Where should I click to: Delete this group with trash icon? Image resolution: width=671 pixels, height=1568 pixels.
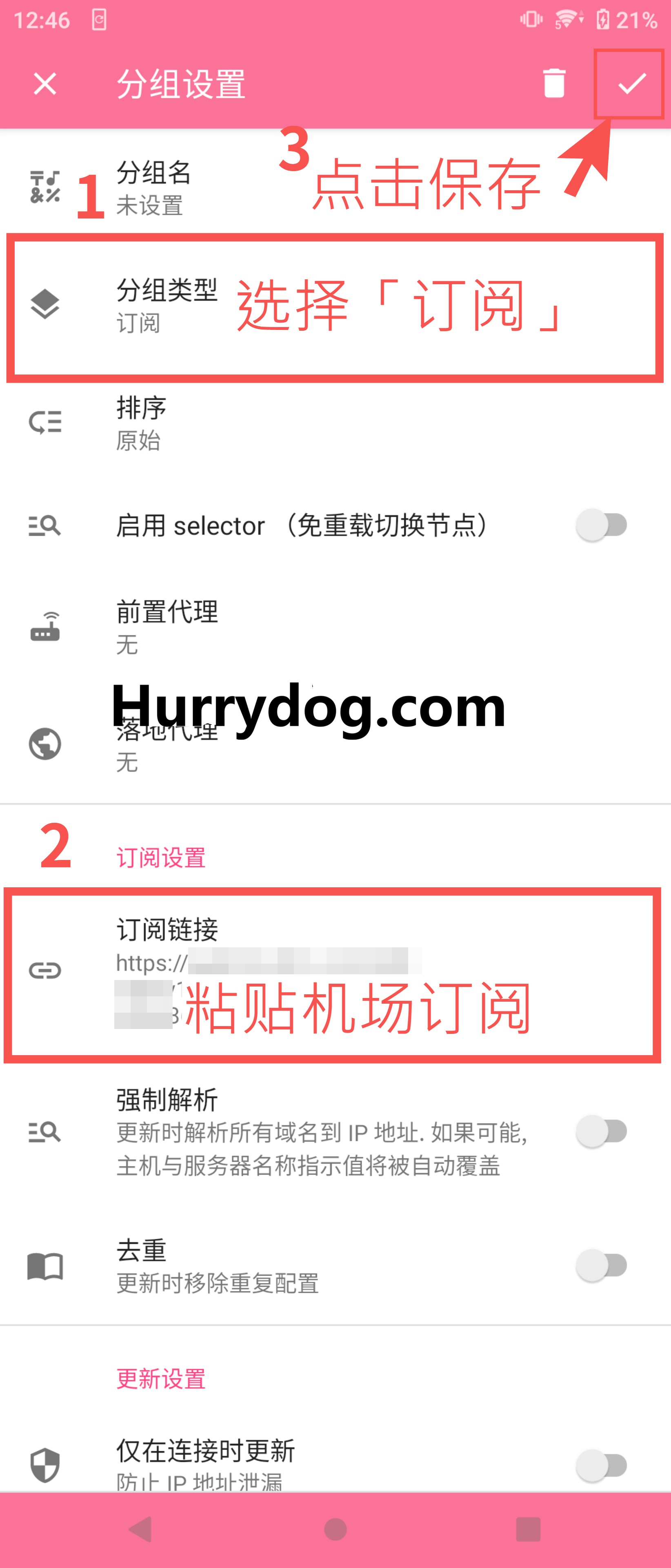click(x=553, y=83)
